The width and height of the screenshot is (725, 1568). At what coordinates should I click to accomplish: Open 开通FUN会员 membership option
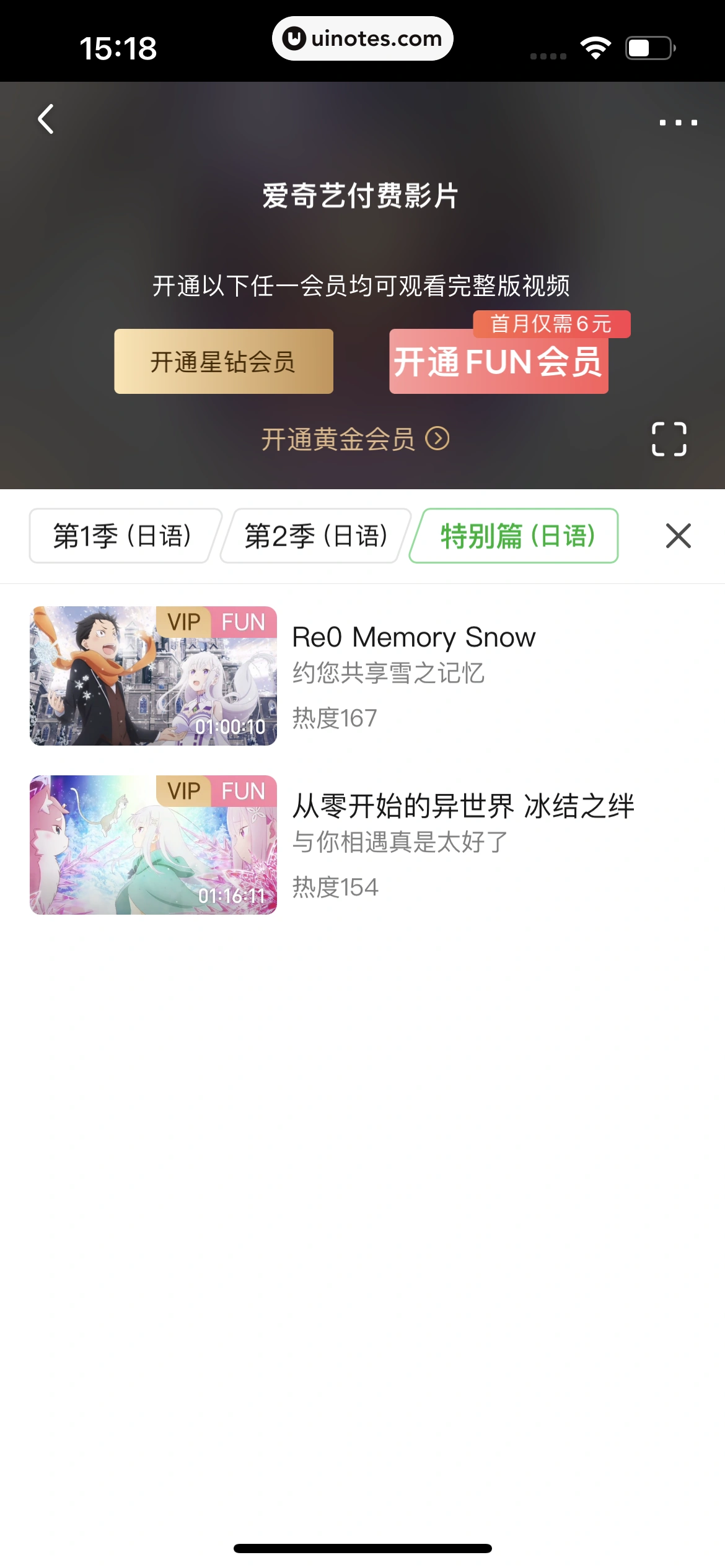[499, 365]
